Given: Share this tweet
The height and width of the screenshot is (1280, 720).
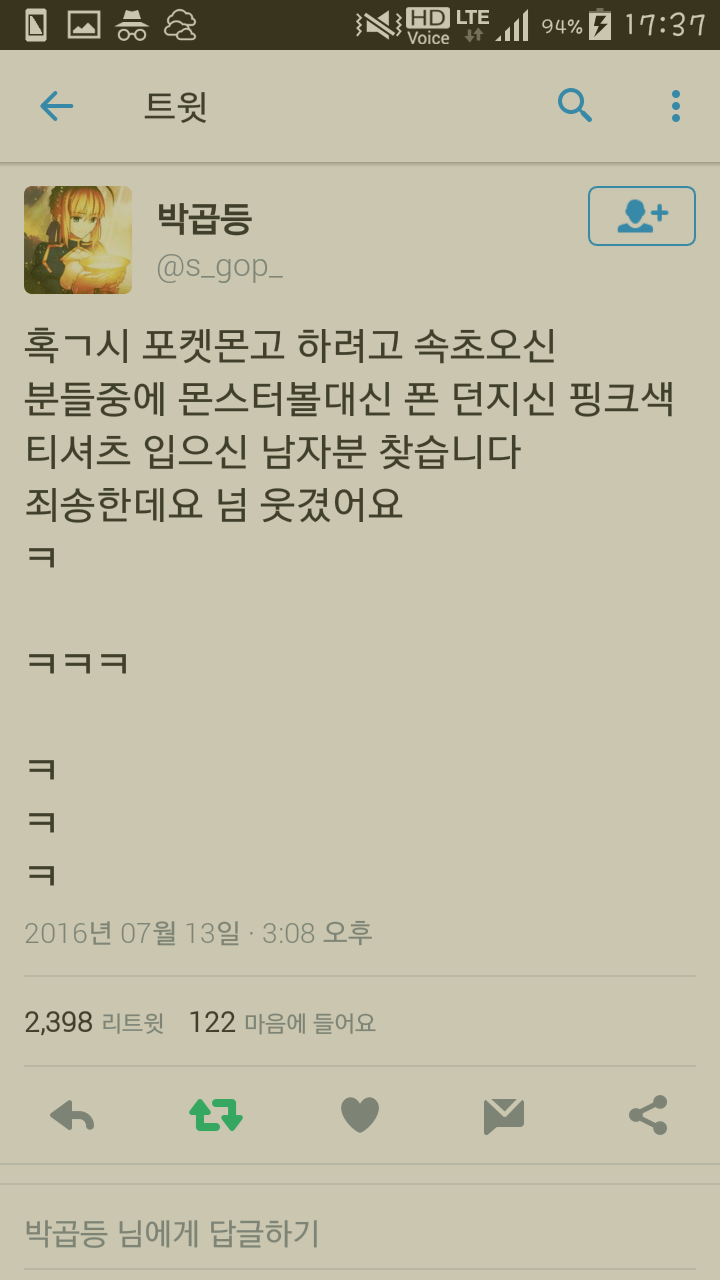Looking at the screenshot, I should point(648,1115).
